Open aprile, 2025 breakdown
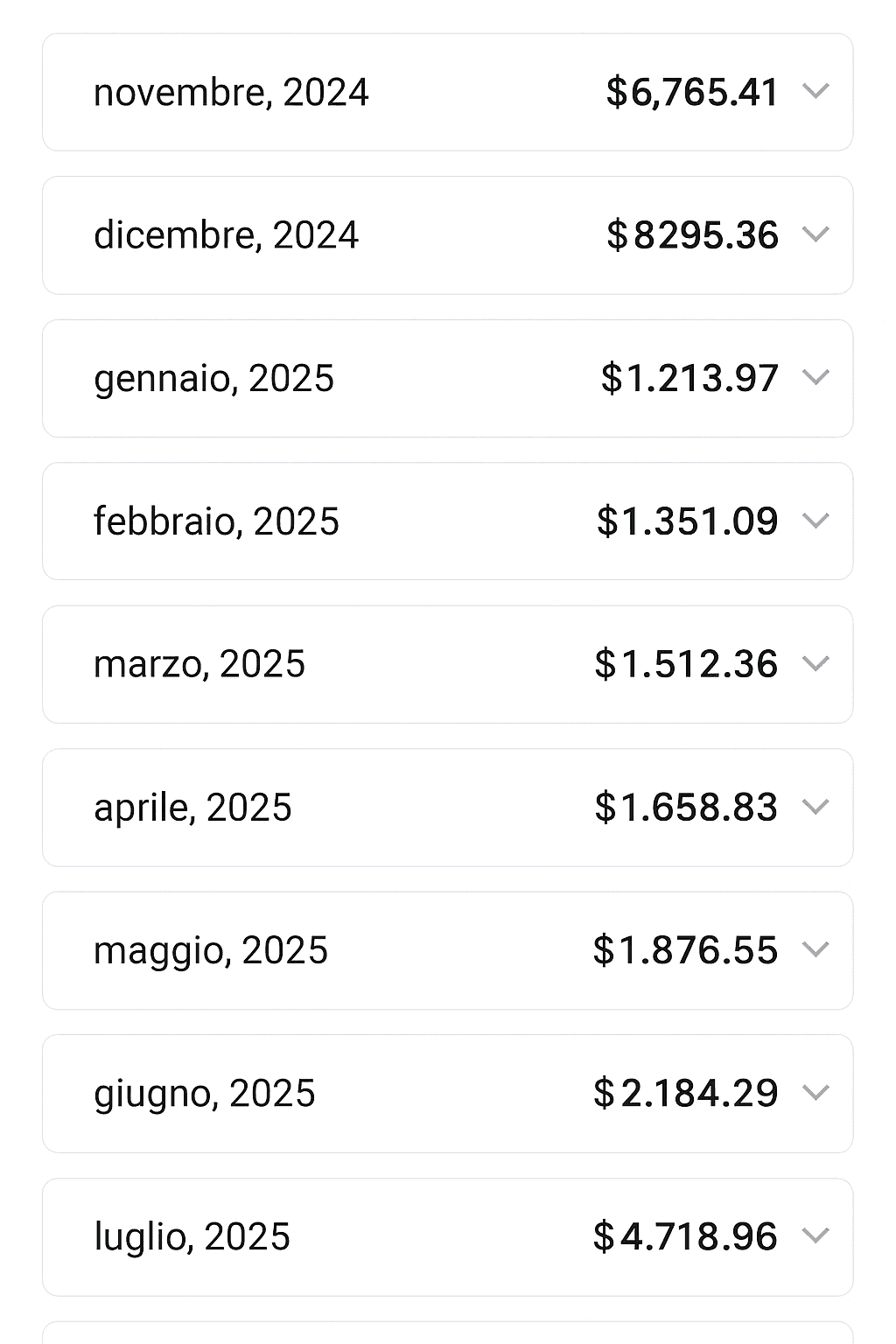Image resolution: width=896 pixels, height=1344 pixels. [x=815, y=807]
